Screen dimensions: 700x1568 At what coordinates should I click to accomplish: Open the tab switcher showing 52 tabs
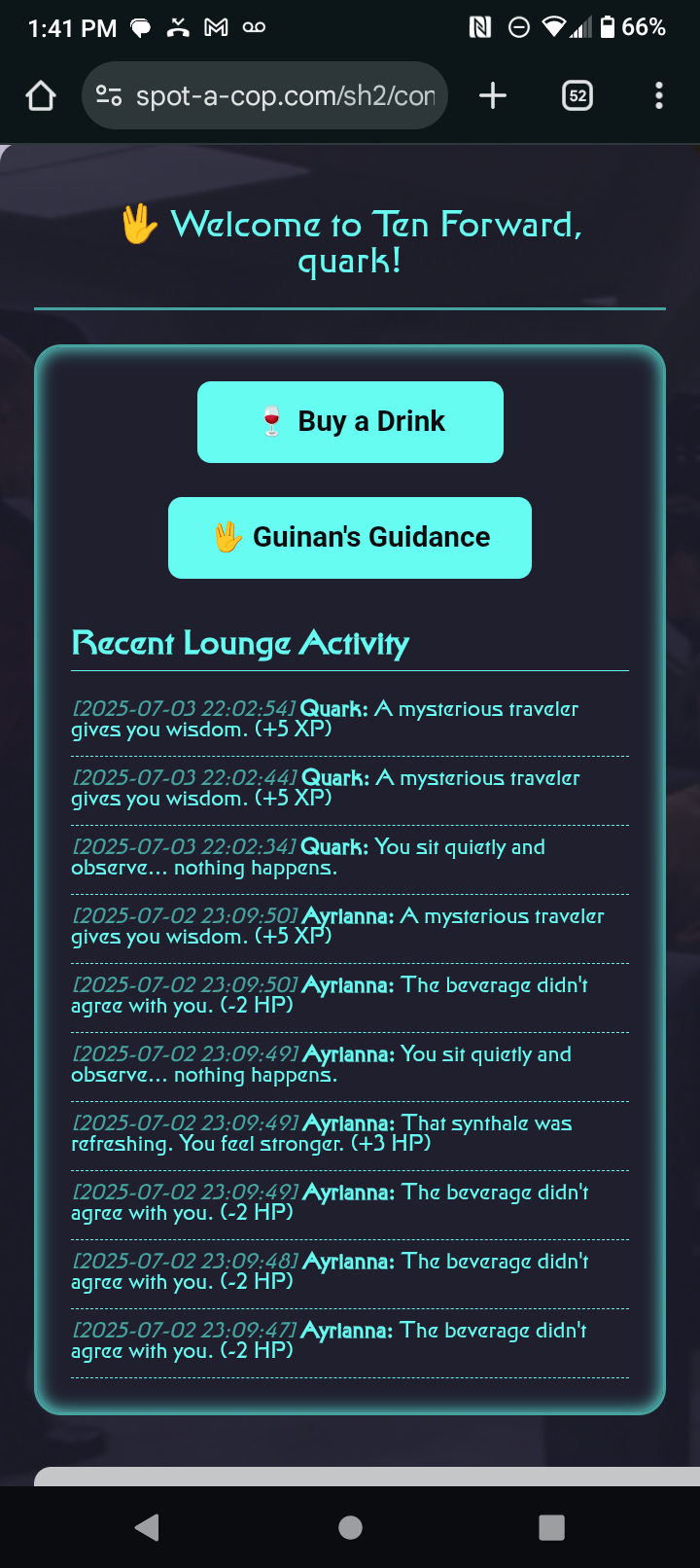point(577,95)
